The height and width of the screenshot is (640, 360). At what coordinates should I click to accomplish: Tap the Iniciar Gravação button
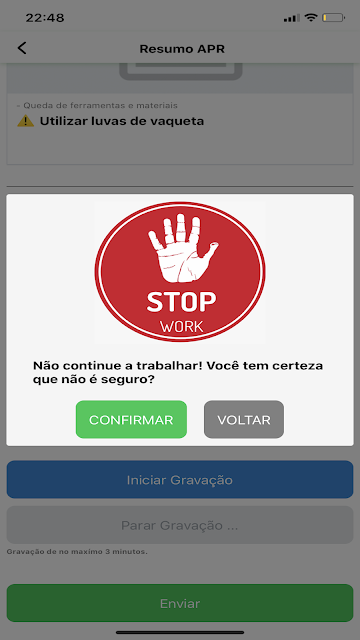180,480
